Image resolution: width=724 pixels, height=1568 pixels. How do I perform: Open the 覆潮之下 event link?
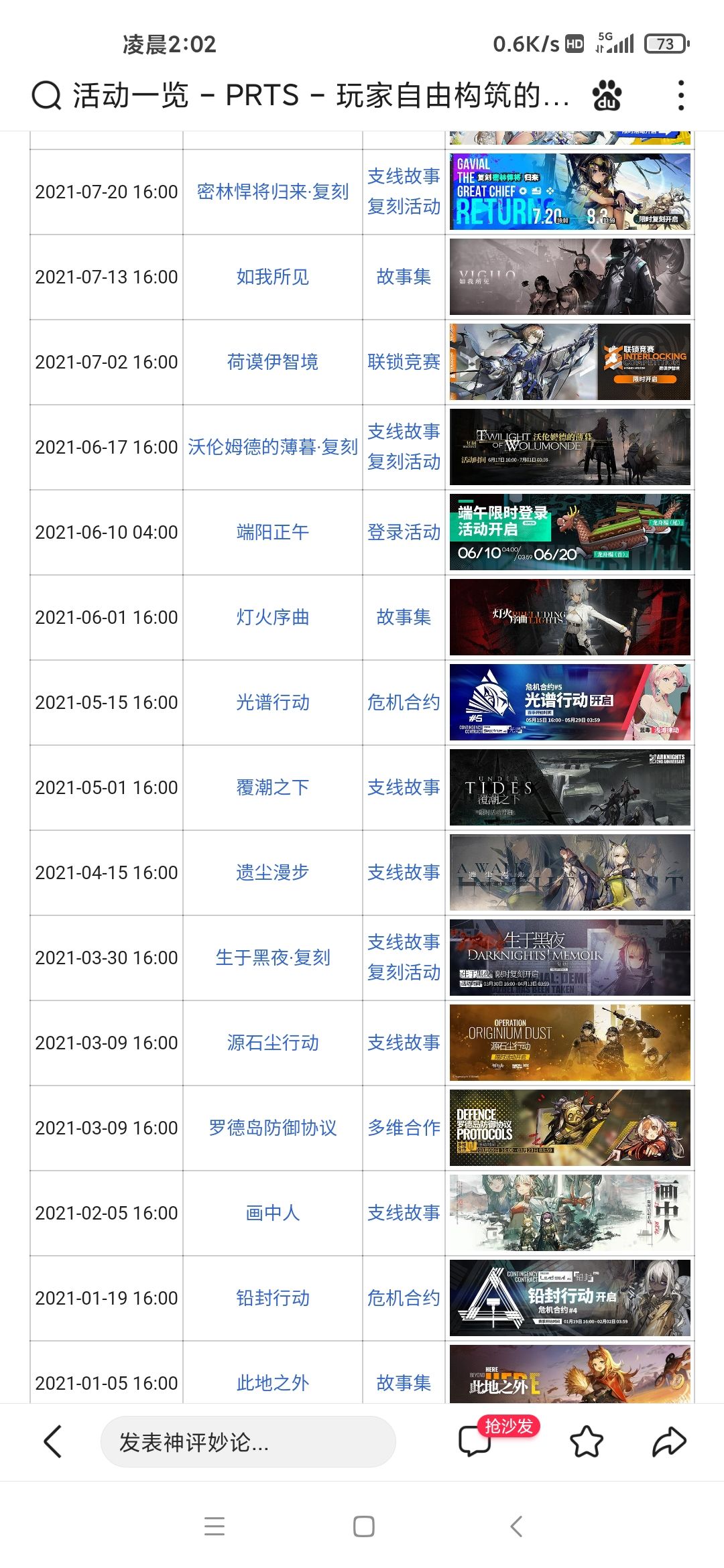(273, 787)
